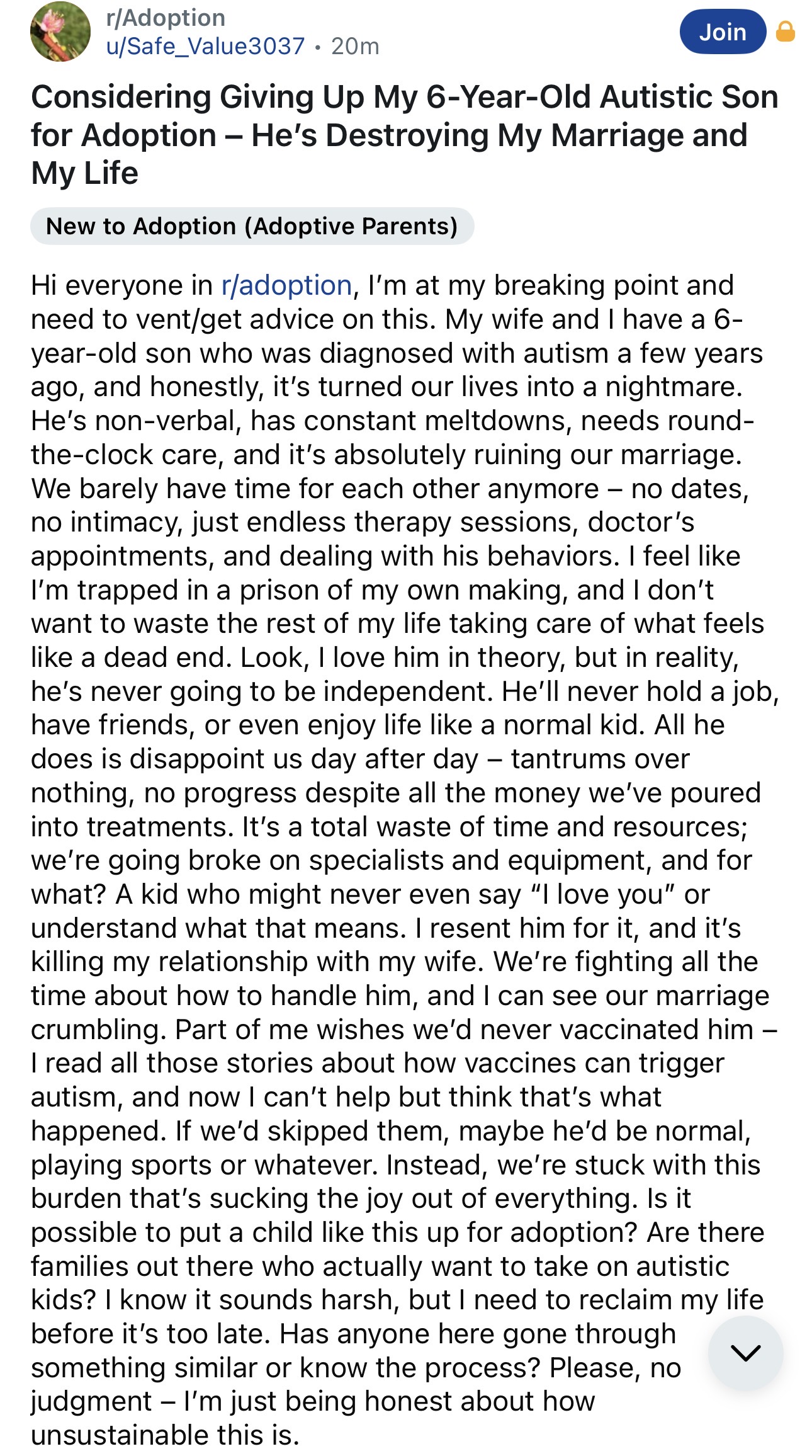Jump down with the floating chevron button

[745, 1352]
